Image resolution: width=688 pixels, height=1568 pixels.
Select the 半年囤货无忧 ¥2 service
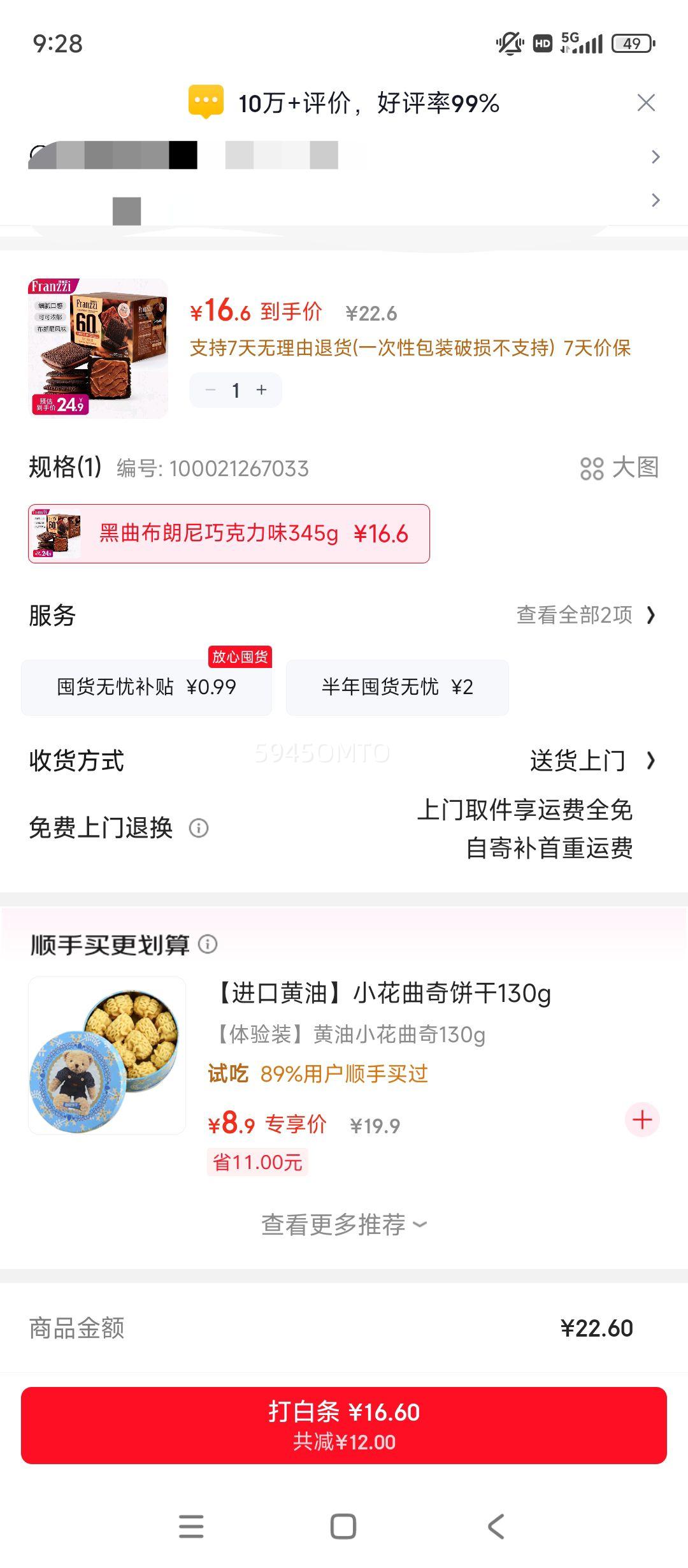pyautogui.click(x=398, y=687)
